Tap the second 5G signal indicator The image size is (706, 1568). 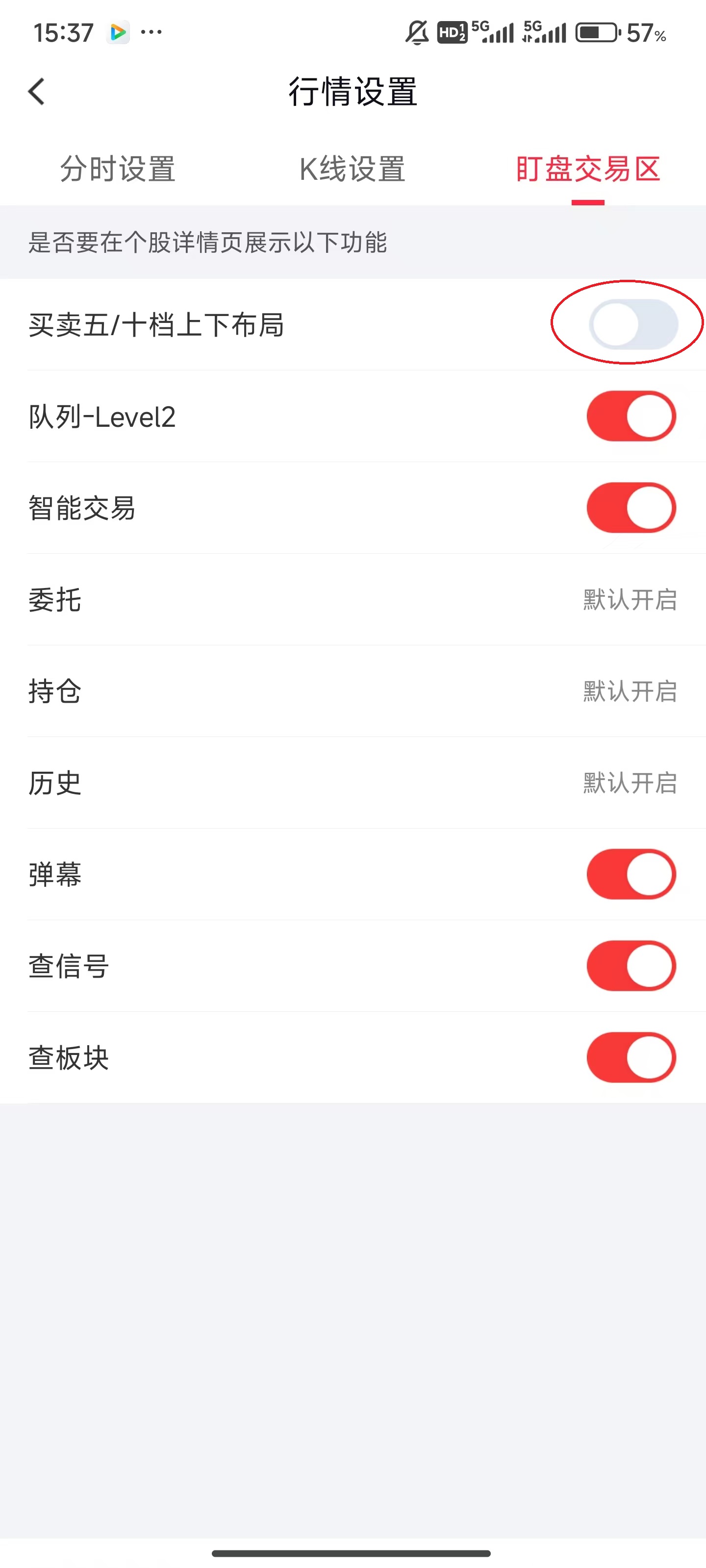[x=546, y=33]
